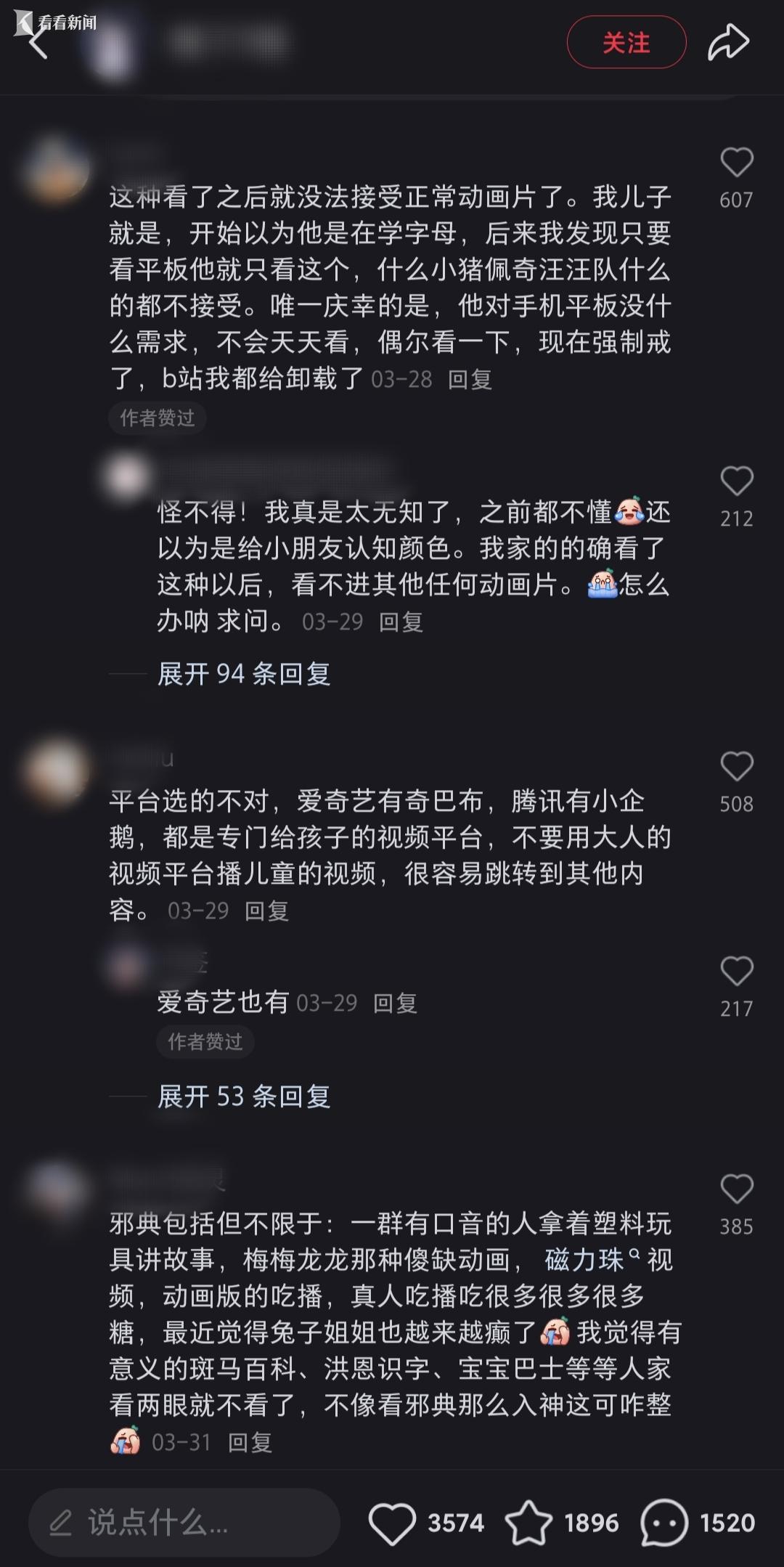Reply to the 03-31 邪典 comment
Screen dimensions: 784x1567
[250, 1442]
